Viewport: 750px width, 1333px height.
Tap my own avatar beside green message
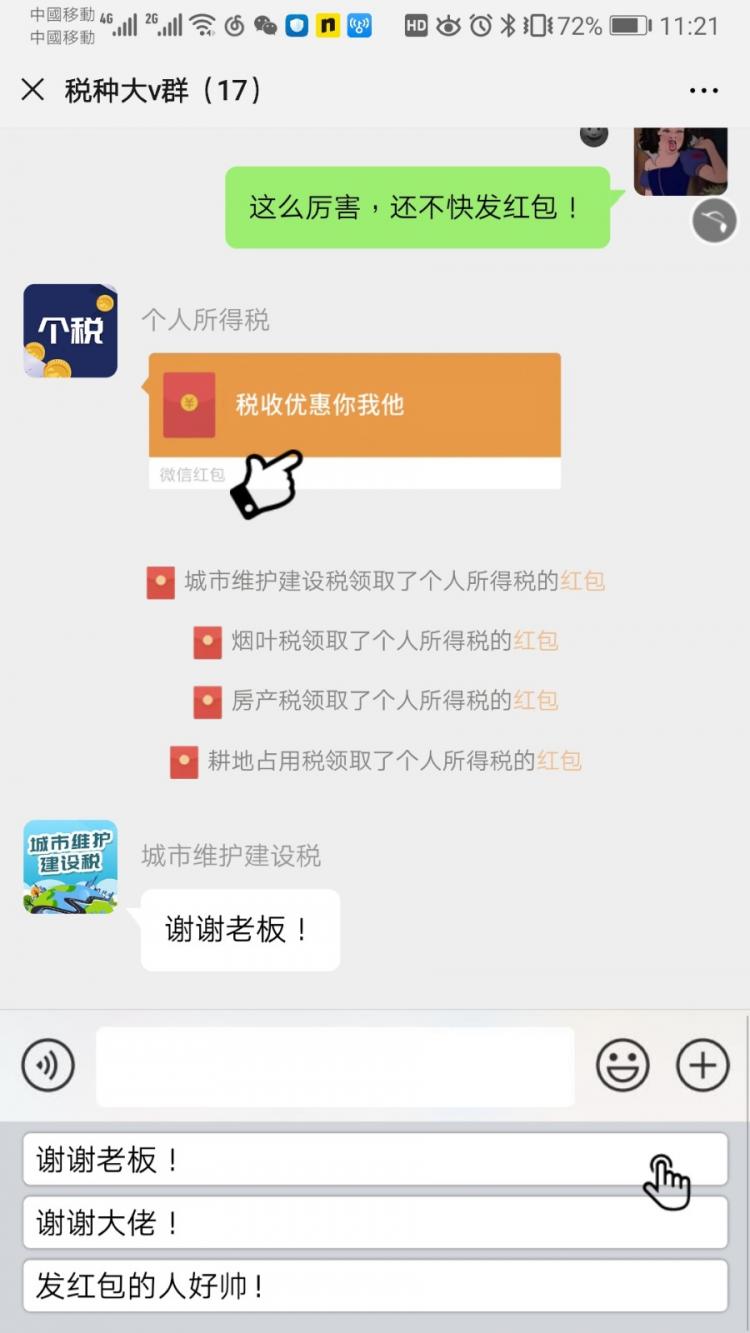tap(680, 160)
